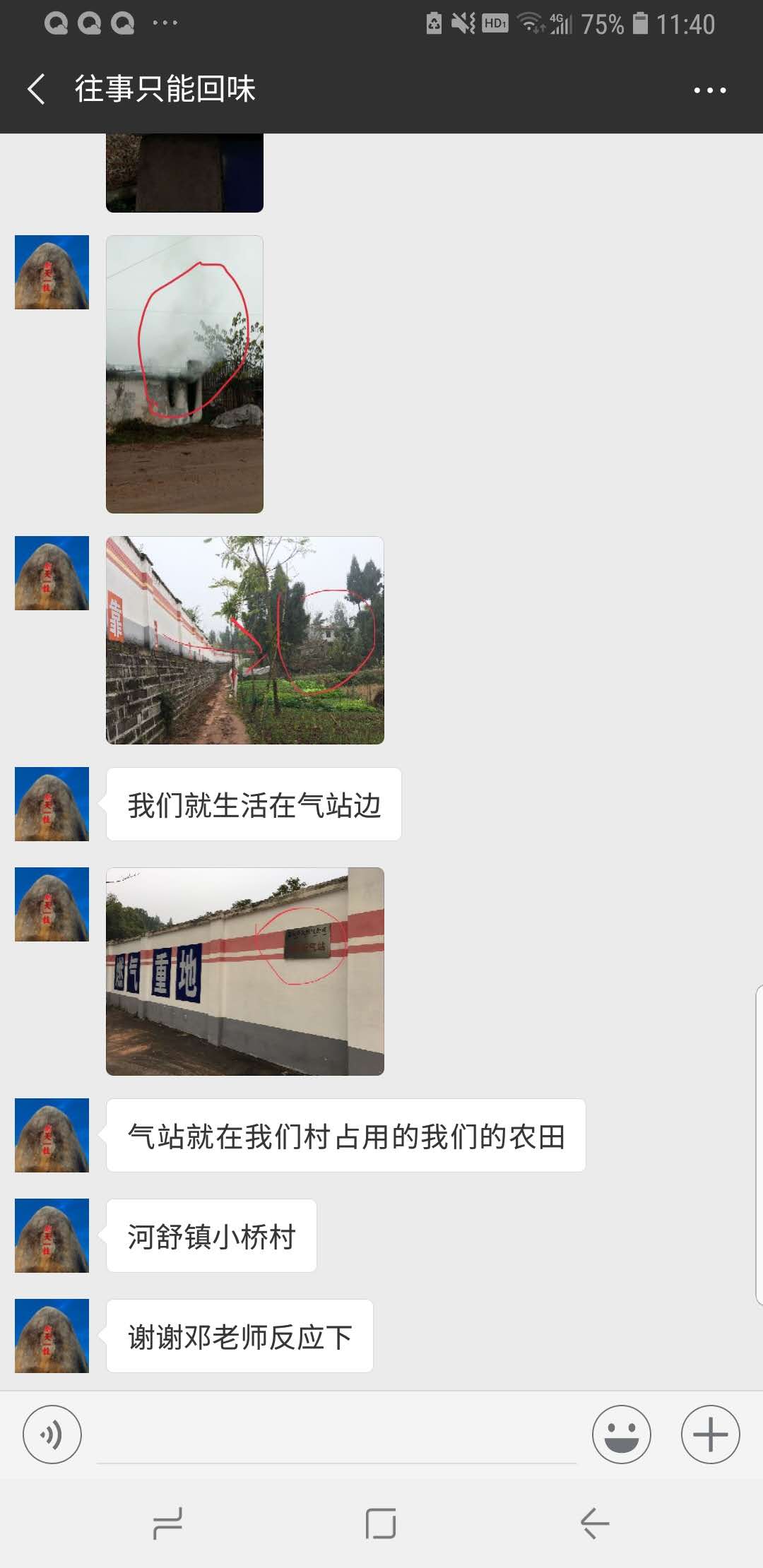The image size is (763, 1568).
Task: Tap the message text input field
Action: point(336,1436)
